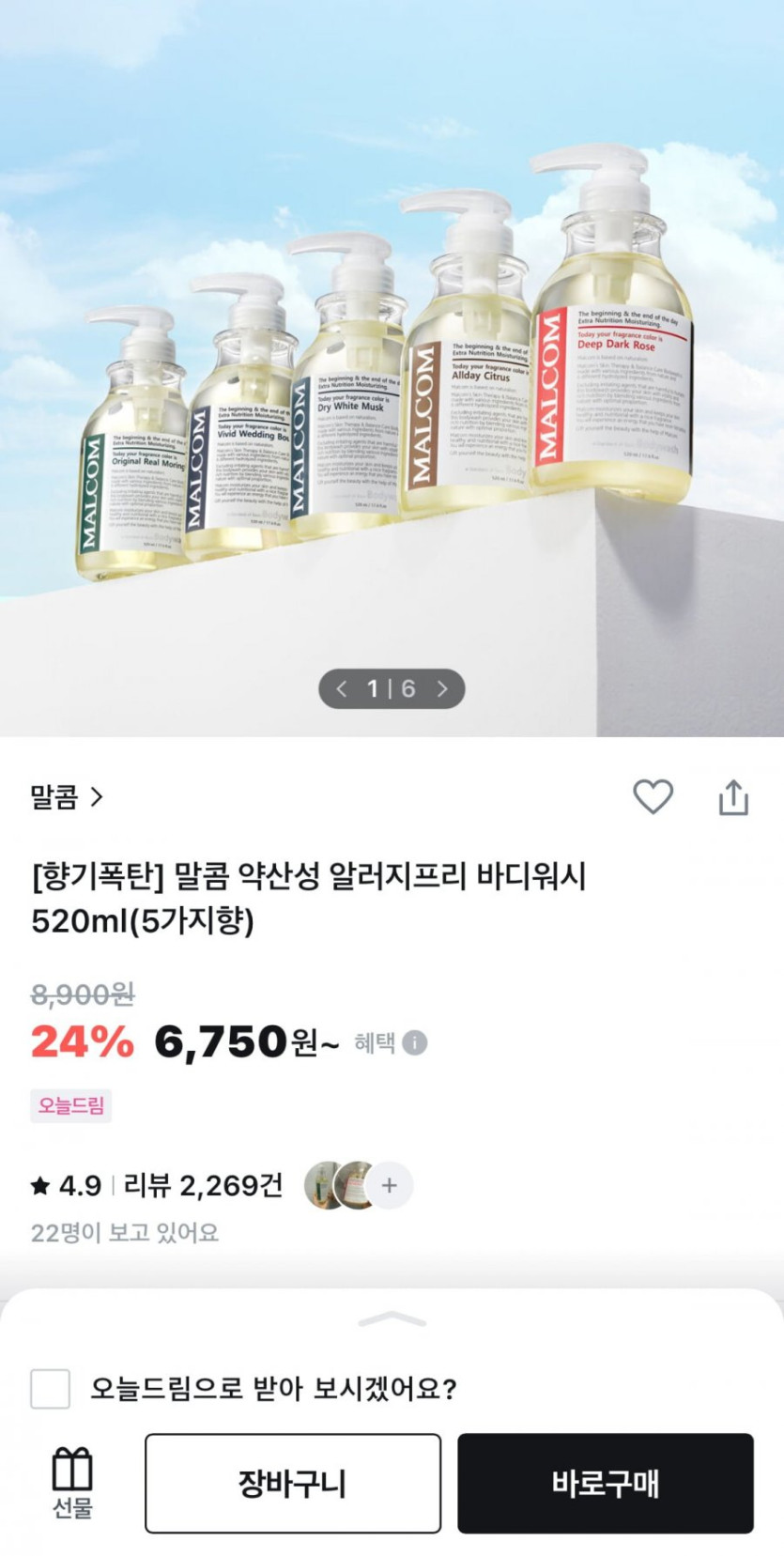Image resolution: width=784 pixels, height=1556 pixels.
Task: Expand the bottom purchase sheet
Action: (392, 1319)
